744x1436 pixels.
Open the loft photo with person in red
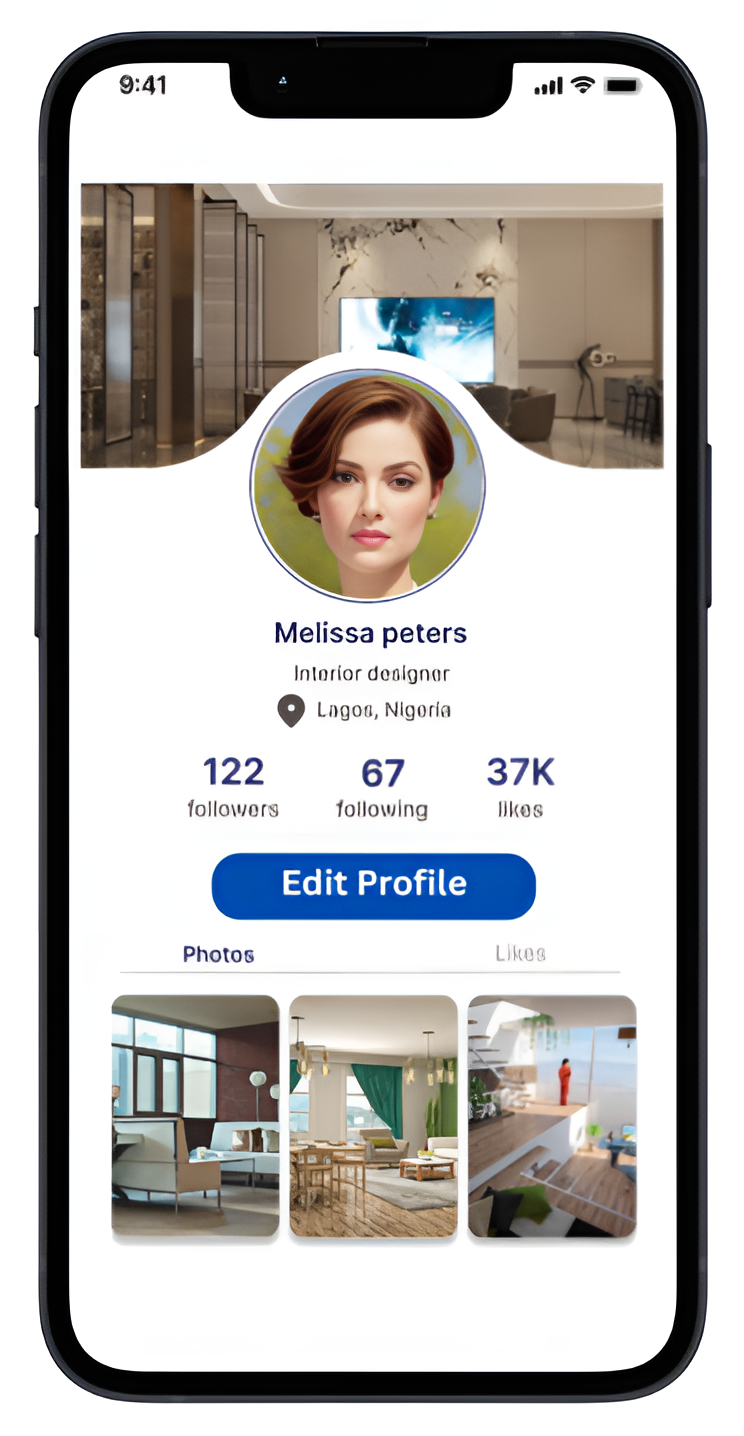(x=551, y=1115)
